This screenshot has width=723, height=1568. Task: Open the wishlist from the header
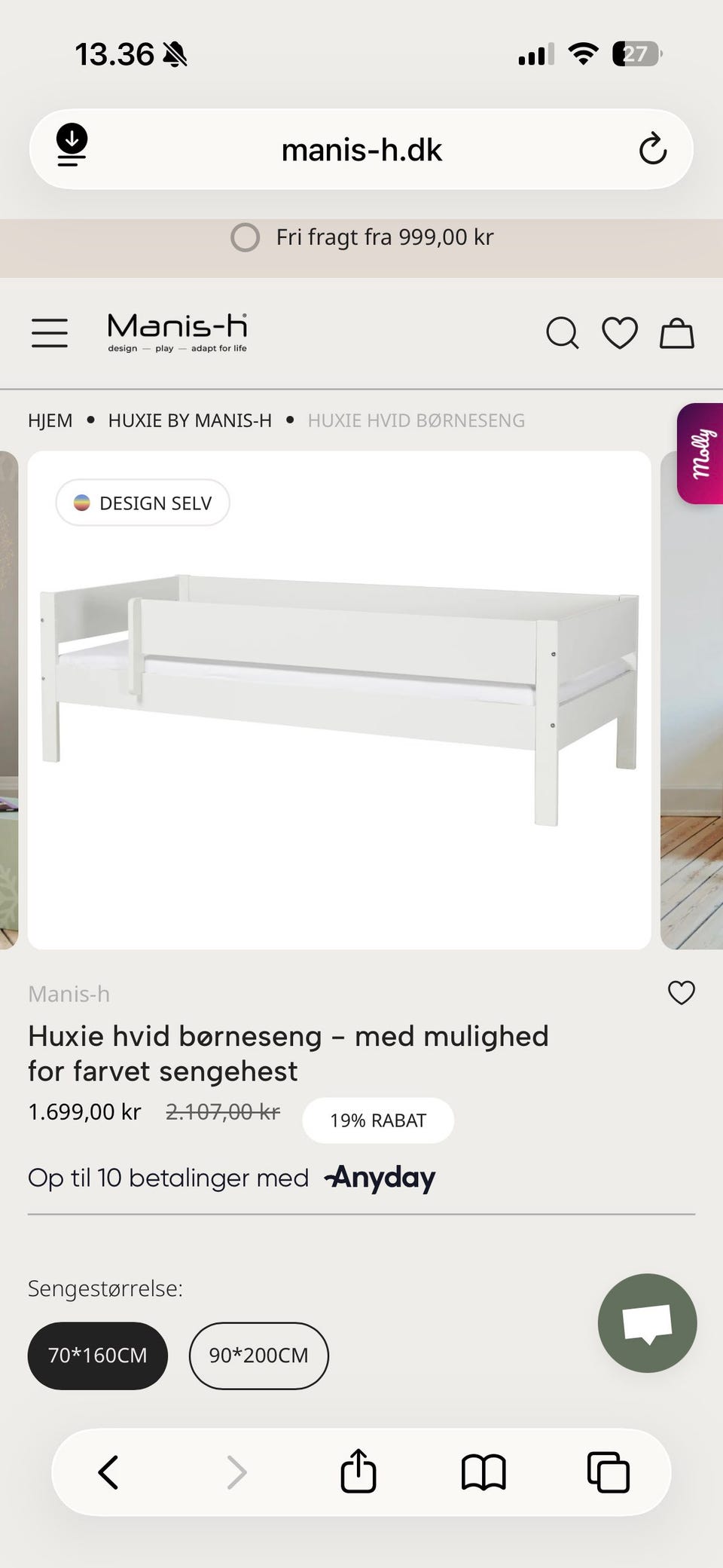620,332
